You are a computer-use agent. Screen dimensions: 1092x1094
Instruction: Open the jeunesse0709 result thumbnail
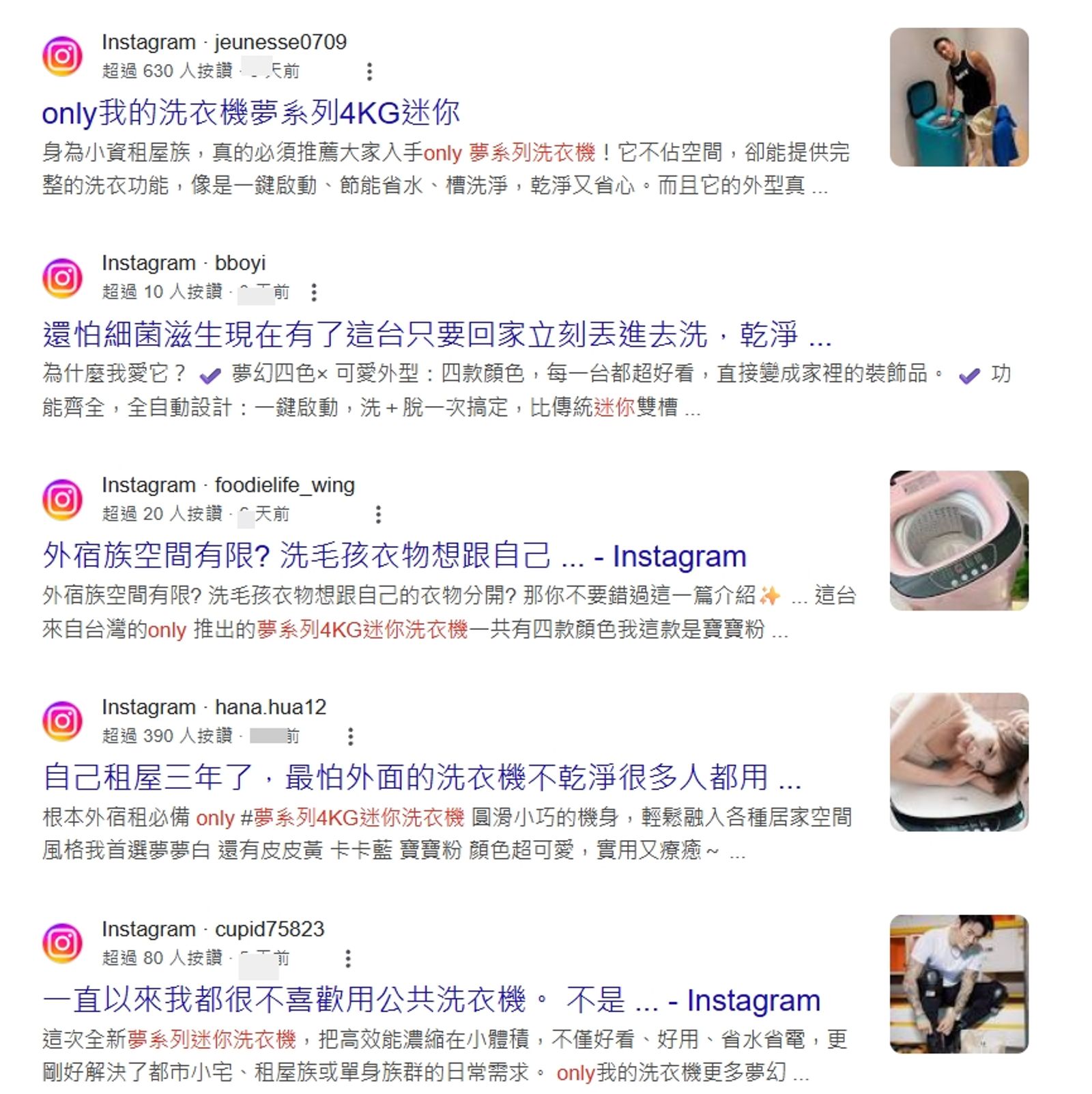pos(958,97)
